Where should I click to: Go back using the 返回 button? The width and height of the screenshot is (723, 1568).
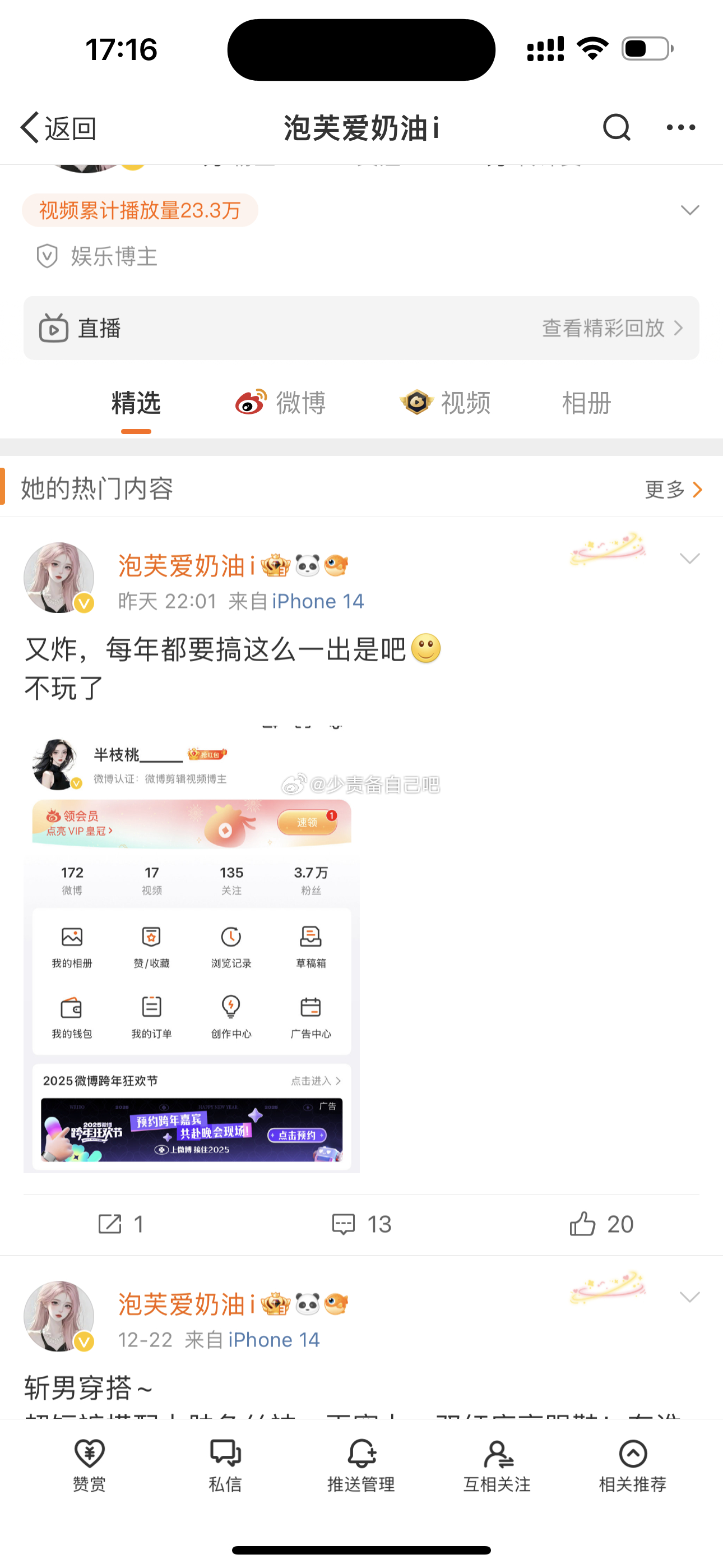(58, 128)
